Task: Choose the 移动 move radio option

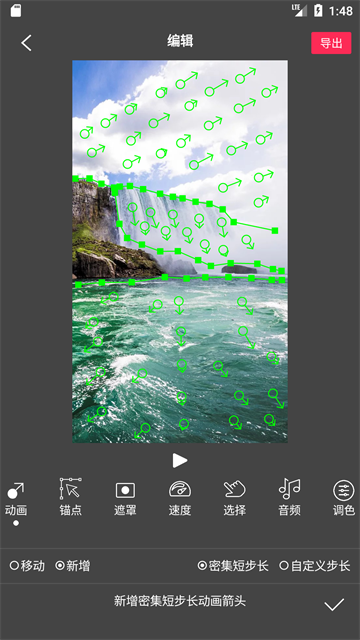Action: [27, 566]
